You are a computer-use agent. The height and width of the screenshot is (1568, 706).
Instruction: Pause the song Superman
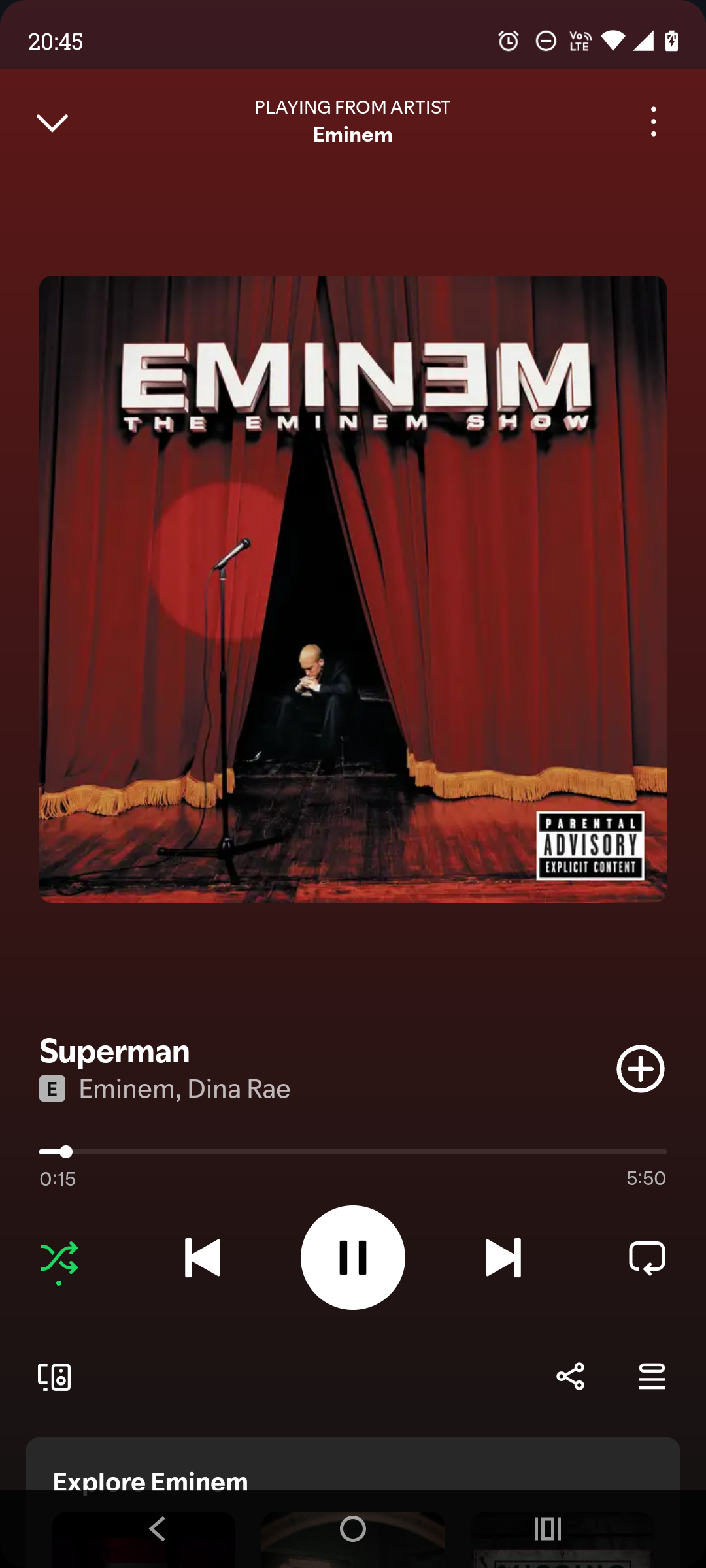pyautogui.click(x=353, y=1258)
